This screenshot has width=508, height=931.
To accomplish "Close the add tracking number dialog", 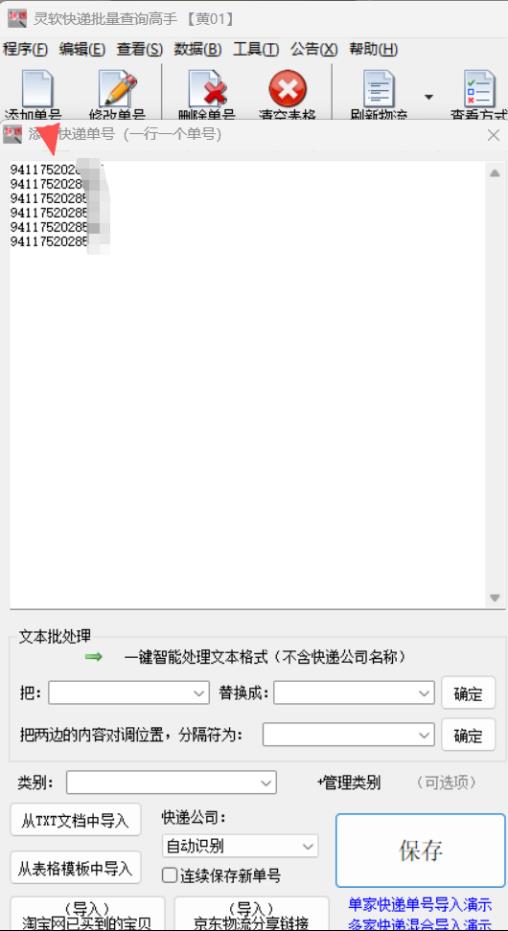I will click(x=493, y=135).
